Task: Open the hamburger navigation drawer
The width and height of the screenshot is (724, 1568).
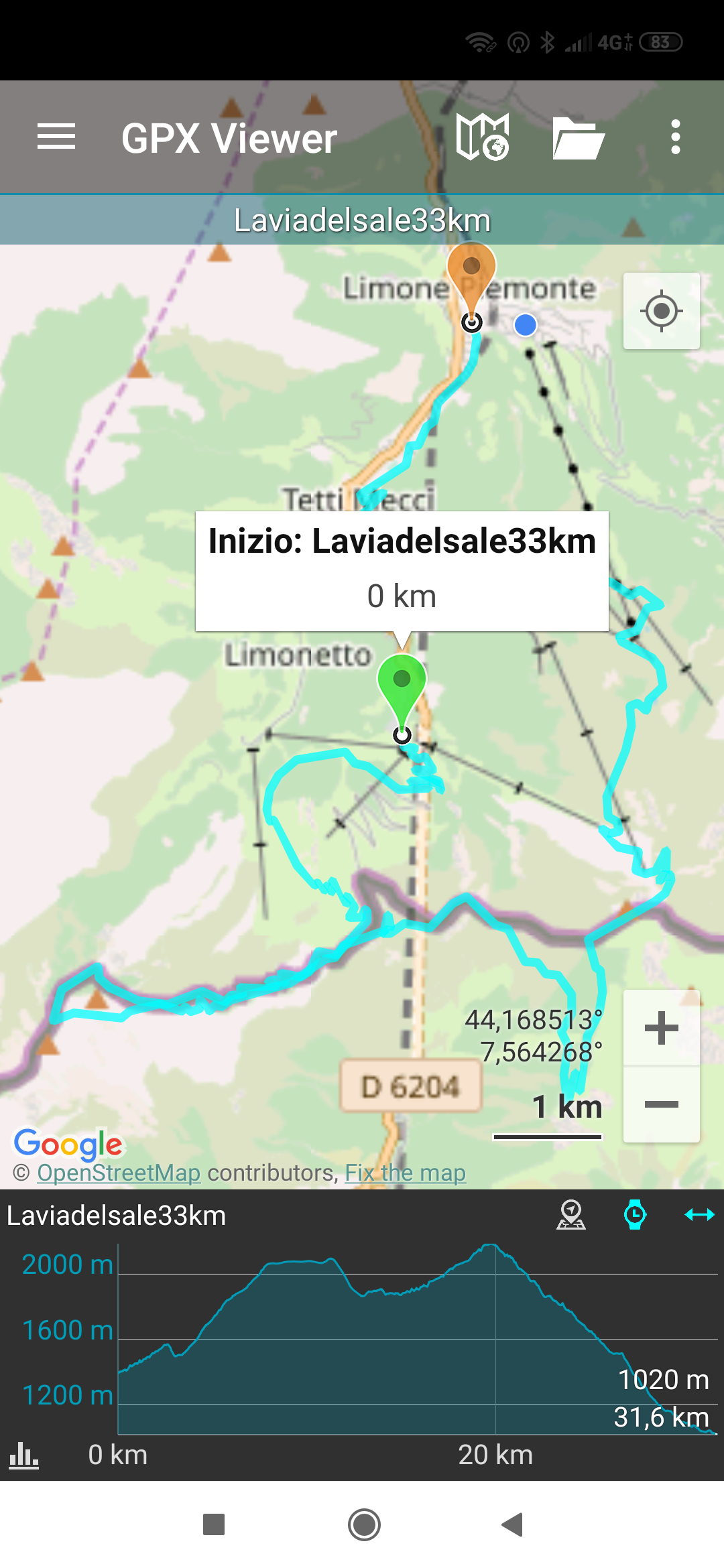Action: (56, 137)
